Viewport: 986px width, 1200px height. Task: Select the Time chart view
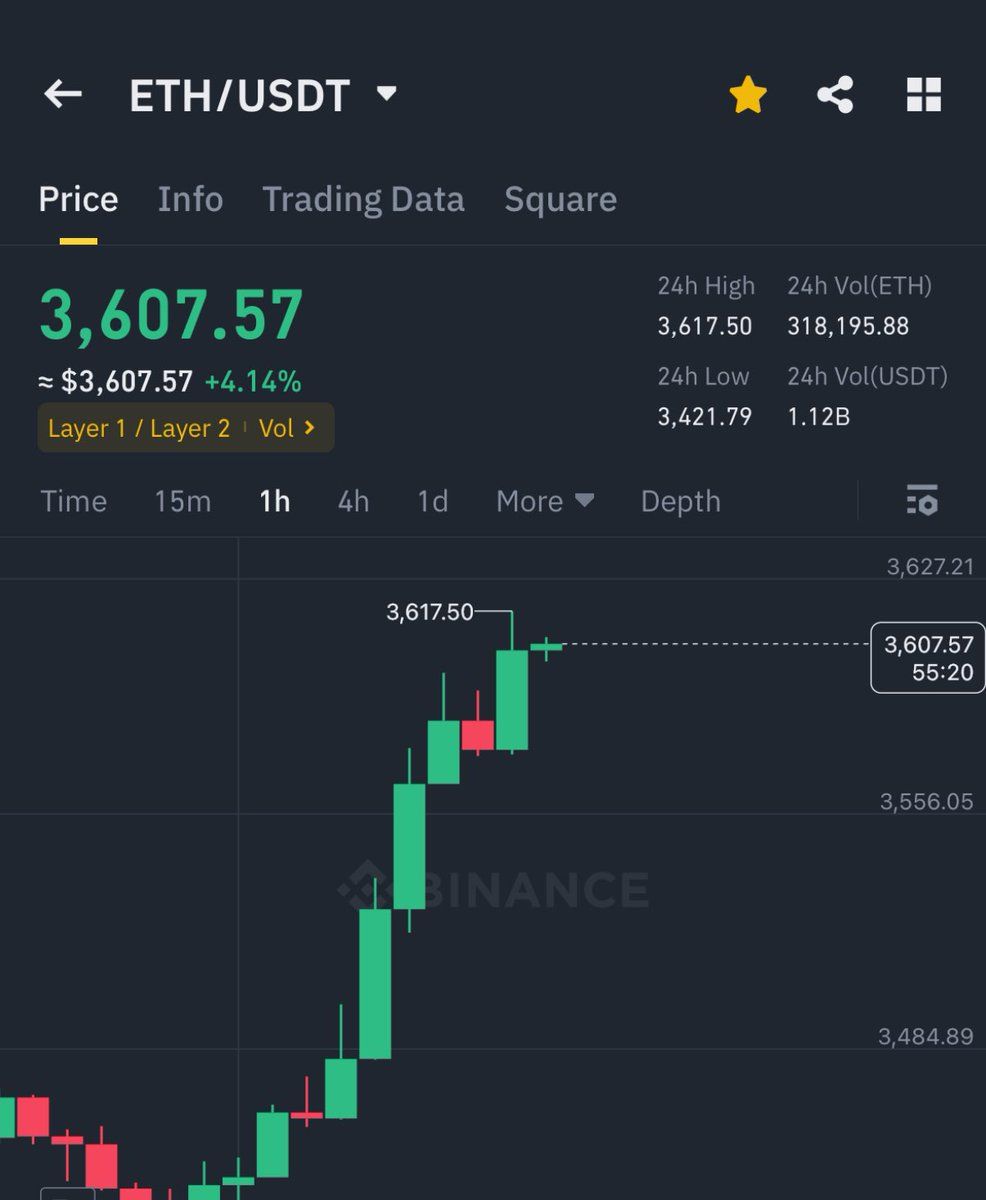click(x=73, y=501)
